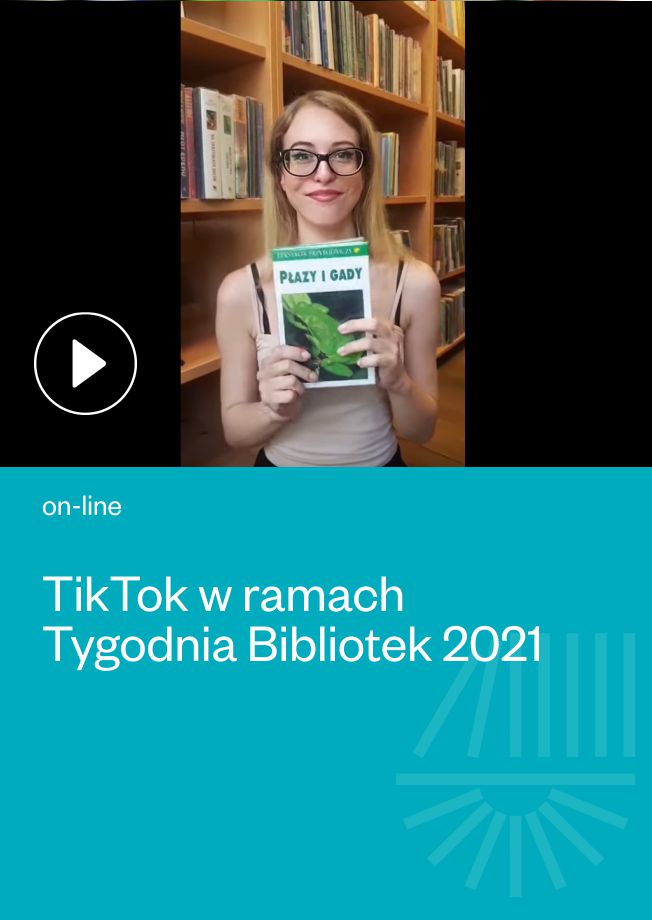
Task: Play the TikTok library video
Action: (x=85, y=364)
